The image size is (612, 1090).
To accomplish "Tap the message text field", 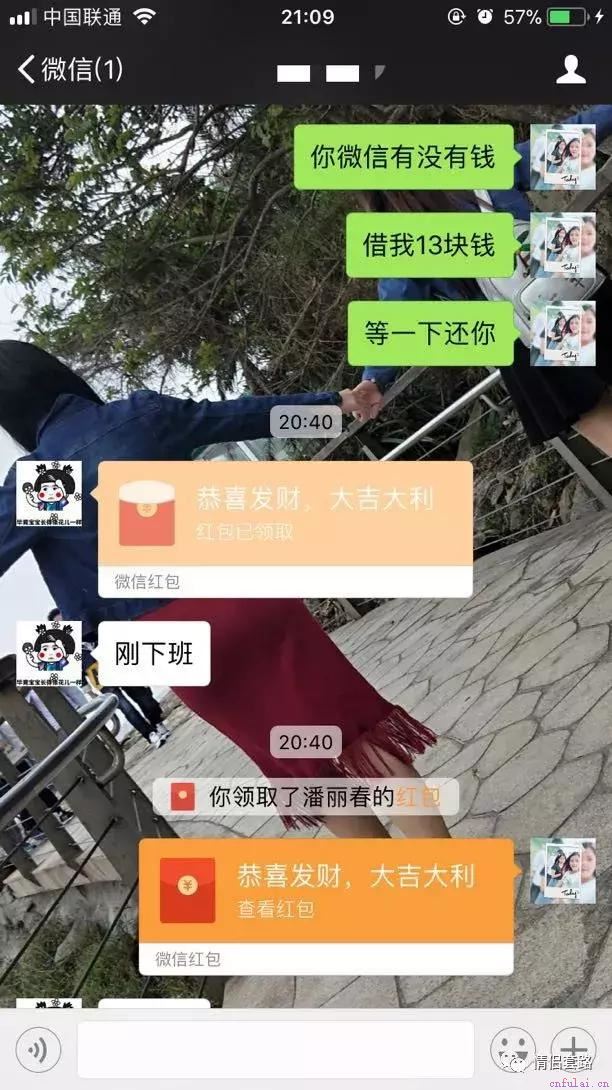I will (276, 1049).
